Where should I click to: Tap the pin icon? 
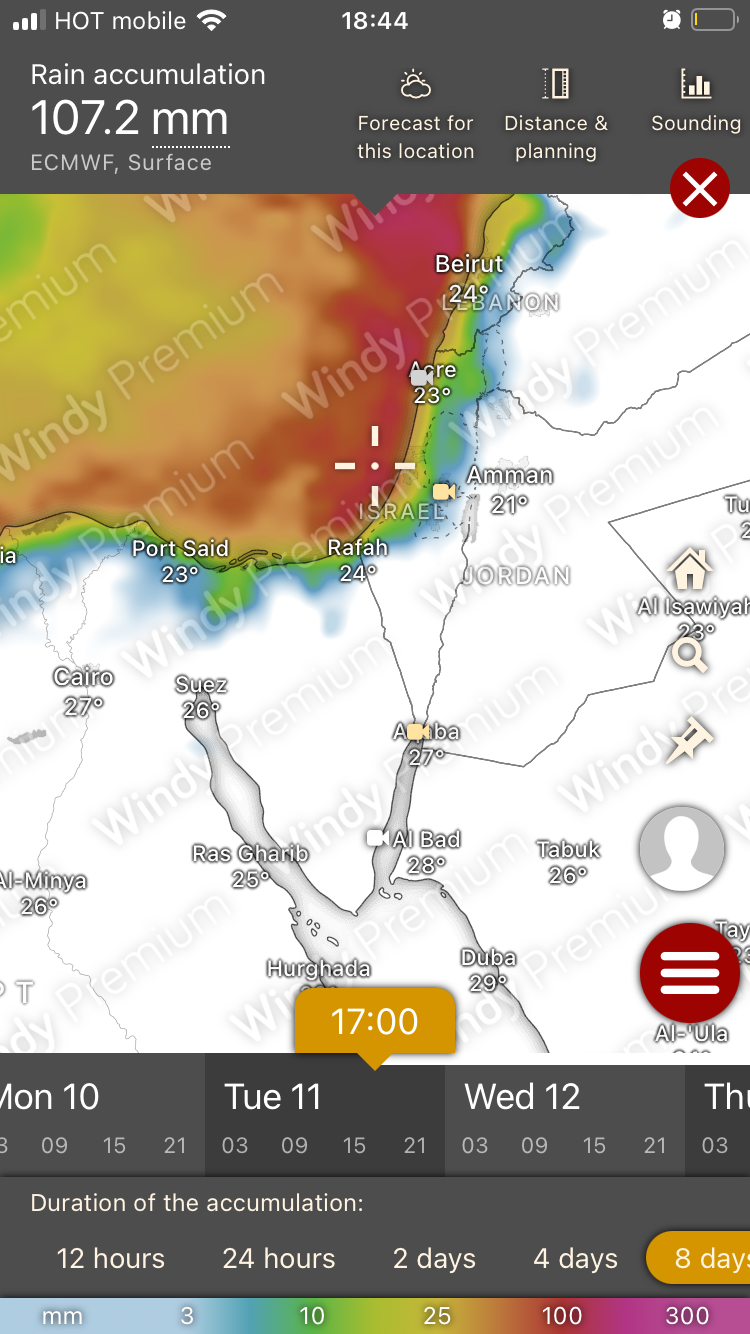[x=690, y=742]
